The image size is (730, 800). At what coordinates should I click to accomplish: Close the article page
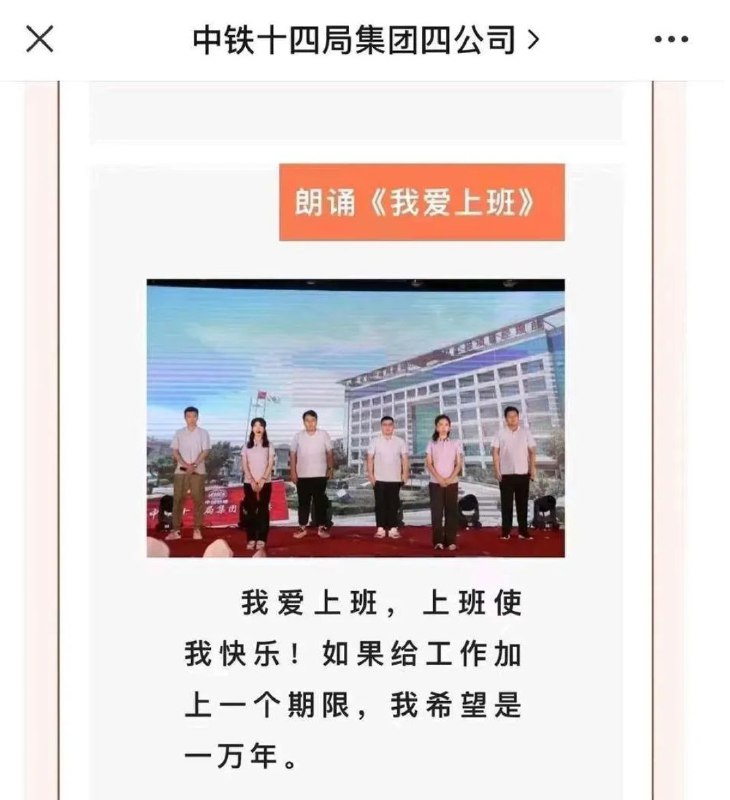pyautogui.click(x=39, y=40)
